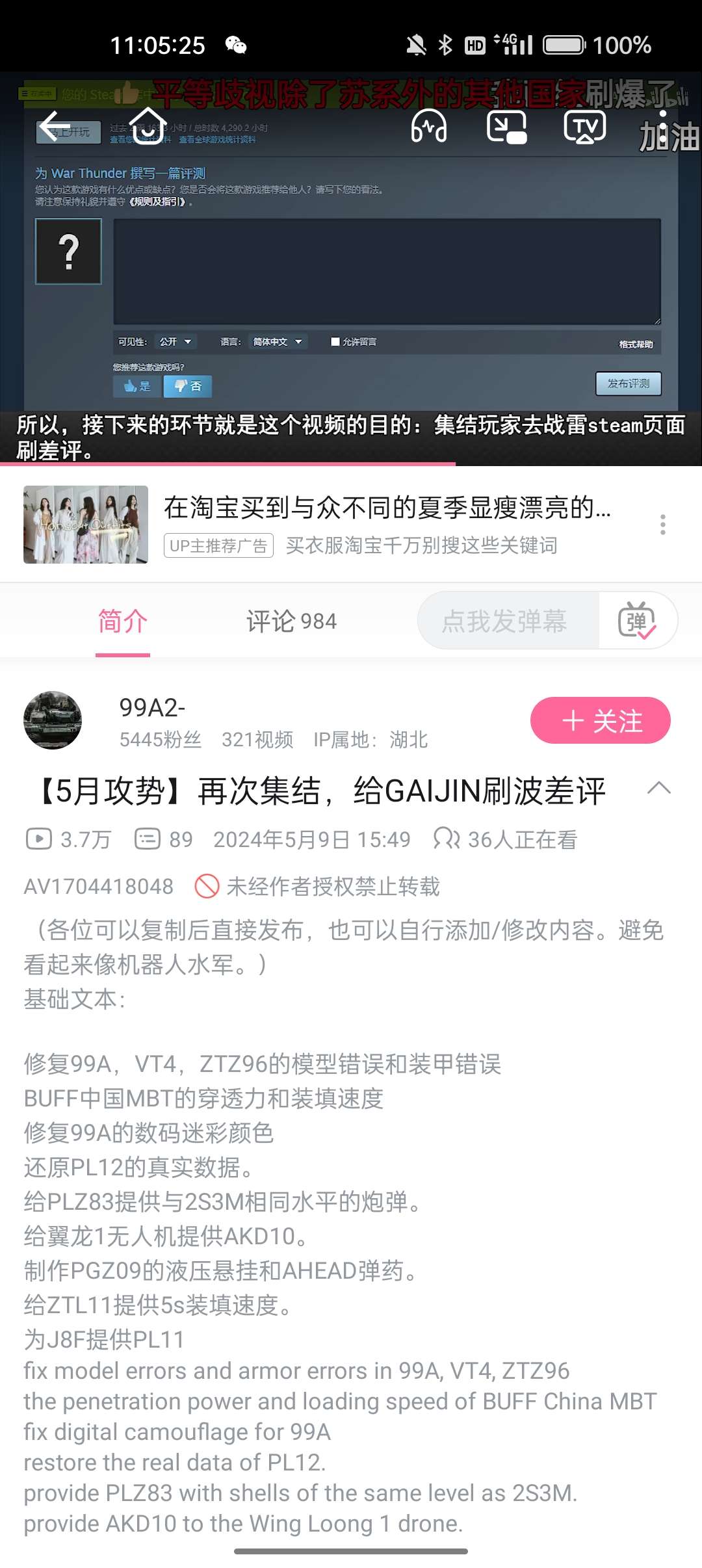The image size is (702, 1568).
Task: Cast the video to a TV
Action: pyautogui.click(x=584, y=126)
